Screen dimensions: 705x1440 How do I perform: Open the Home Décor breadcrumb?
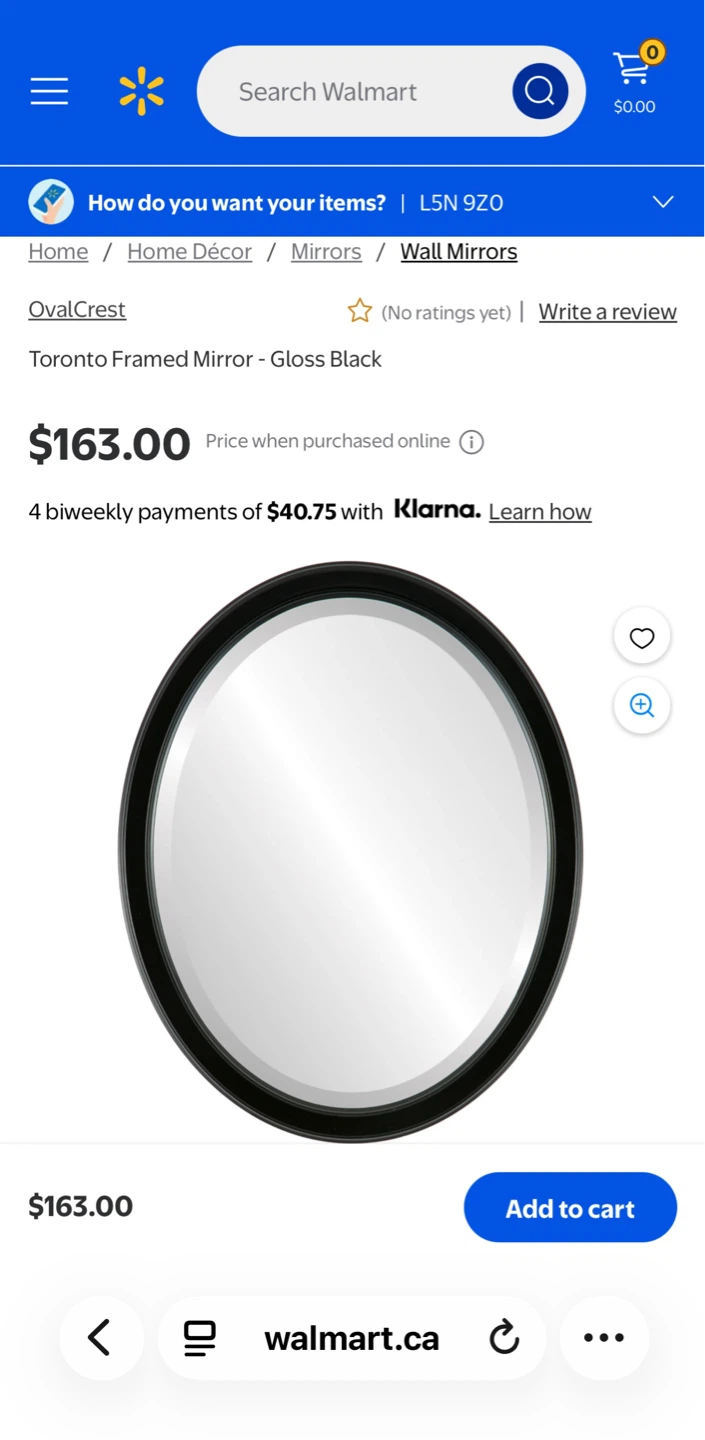[x=190, y=252]
